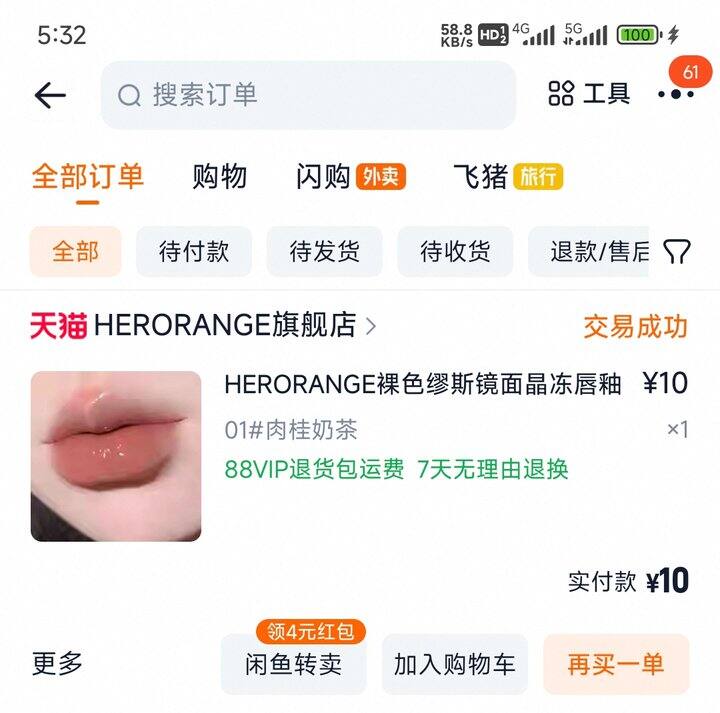Screen dimensions: 720x713
Task: Open the lip glaze product image
Action: (116, 456)
